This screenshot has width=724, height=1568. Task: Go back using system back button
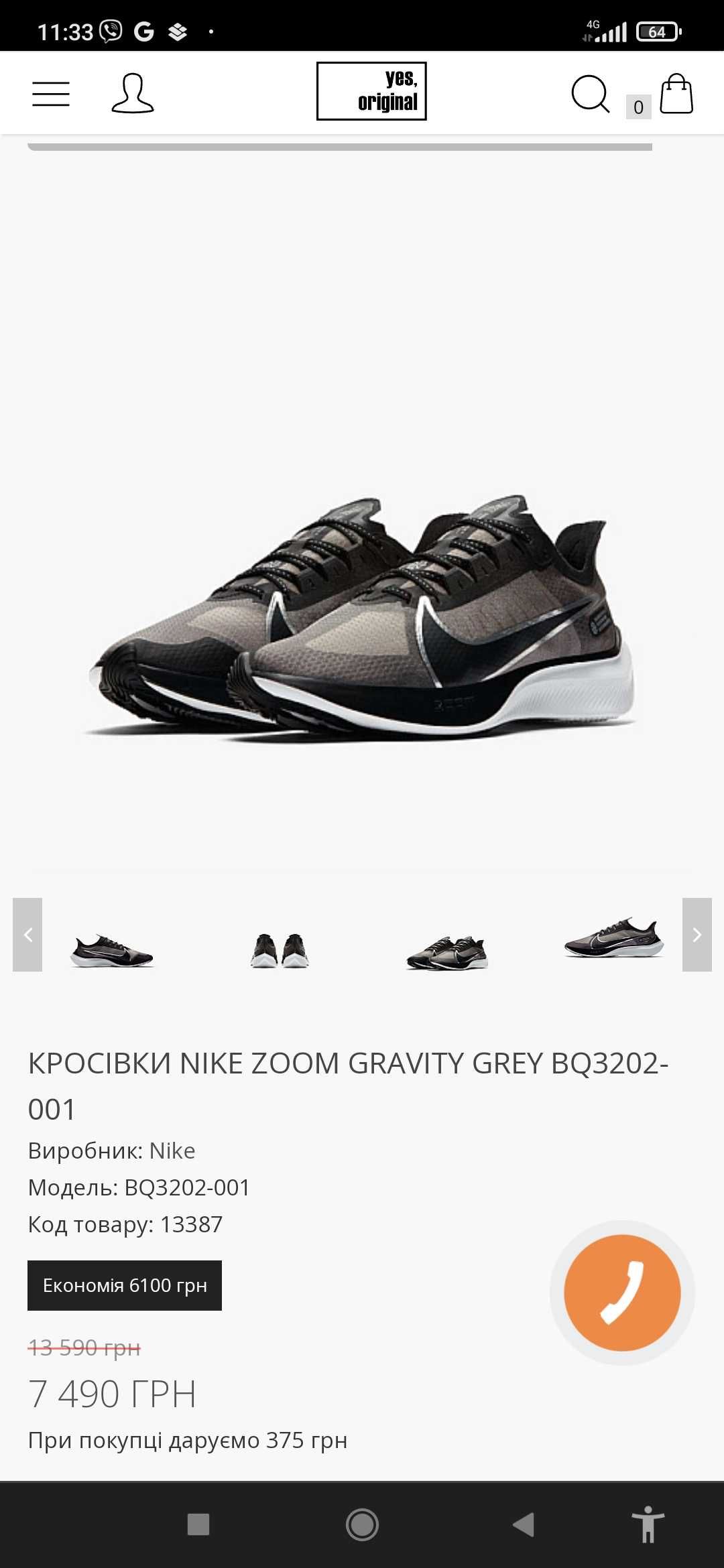pos(524,1524)
